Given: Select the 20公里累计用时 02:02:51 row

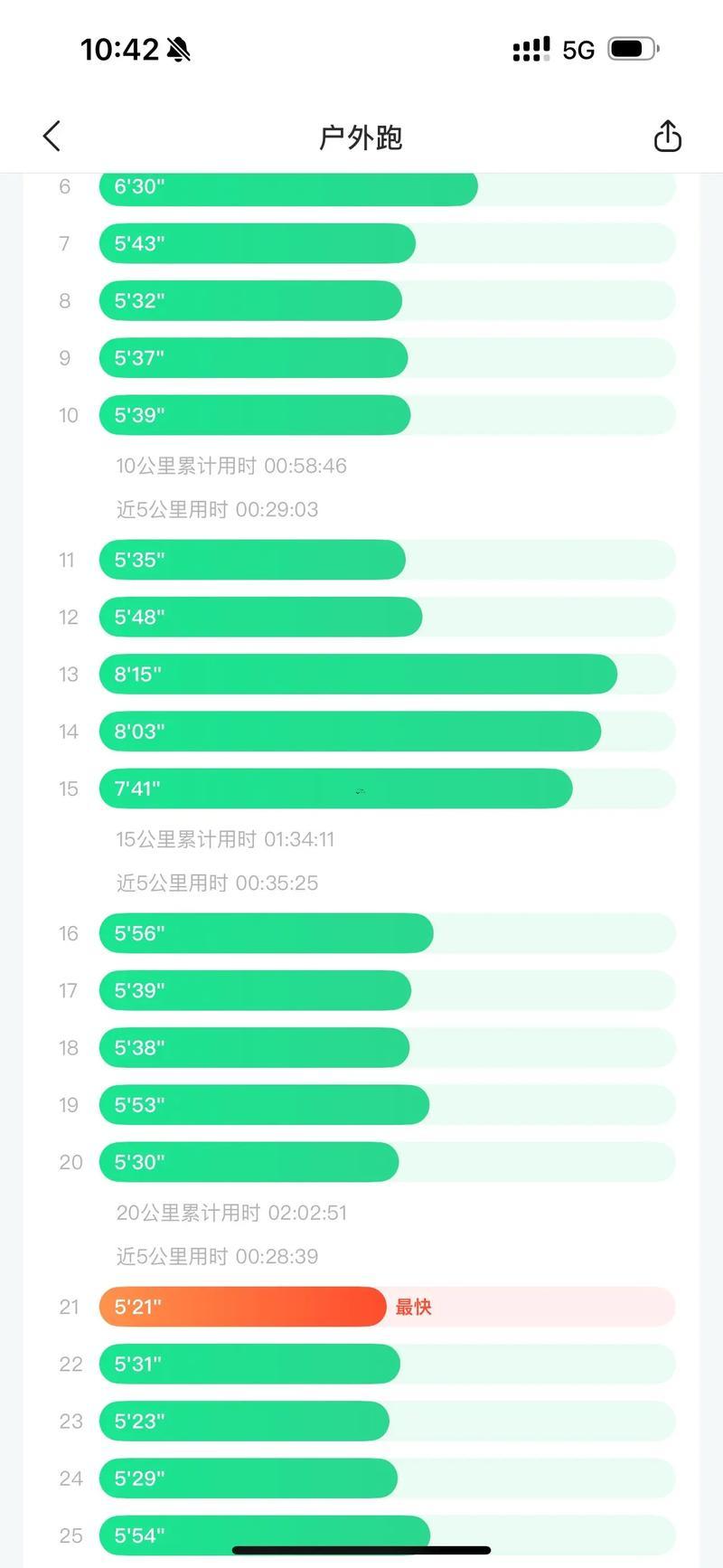Looking at the screenshot, I should (232, 1213).
